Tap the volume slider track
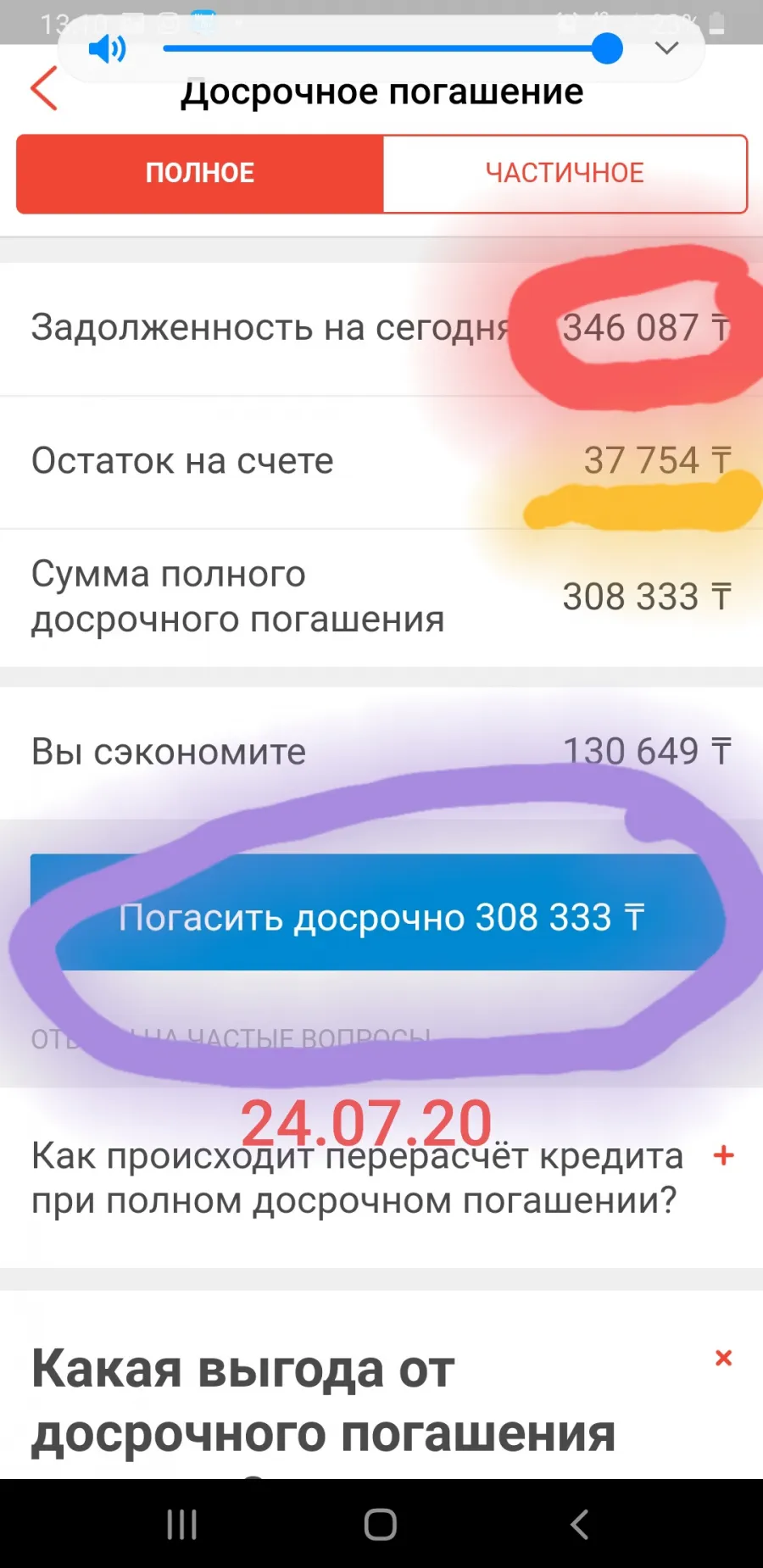This screenshot has width=763, height=1568. coord(393,48)
